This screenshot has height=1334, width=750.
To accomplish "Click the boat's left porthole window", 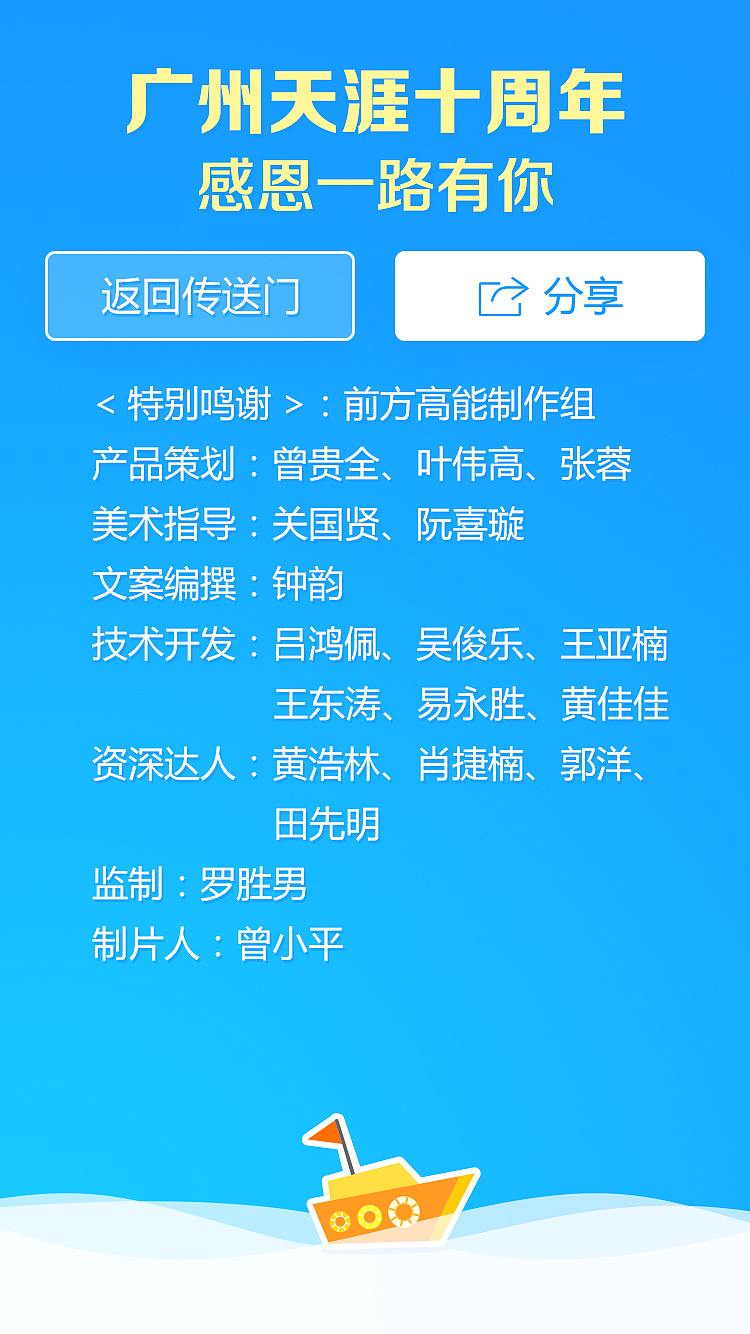I will [x=340, y=1221].
